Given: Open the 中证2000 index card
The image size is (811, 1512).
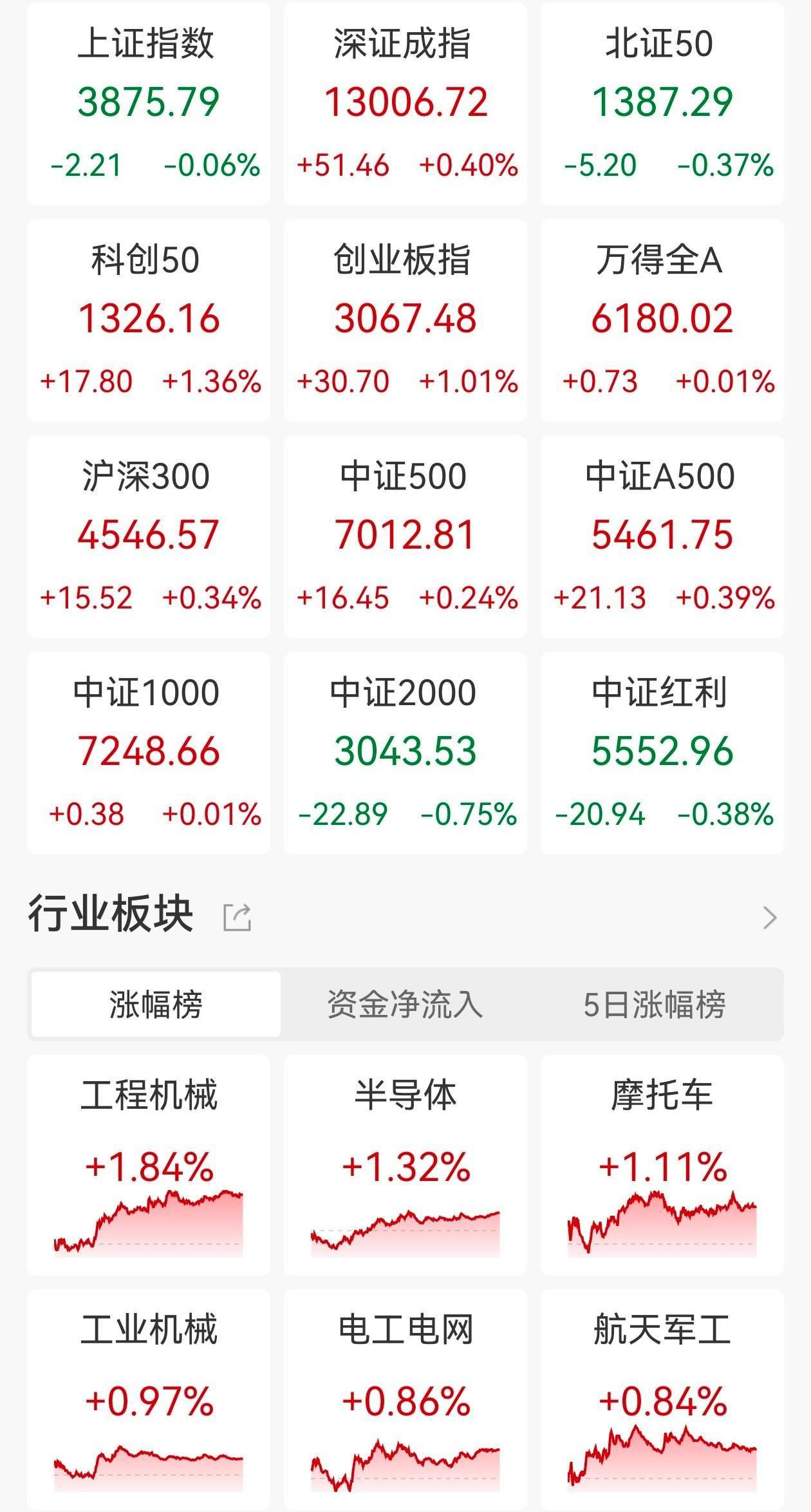Looking at the screenshot, I should 405,753.
